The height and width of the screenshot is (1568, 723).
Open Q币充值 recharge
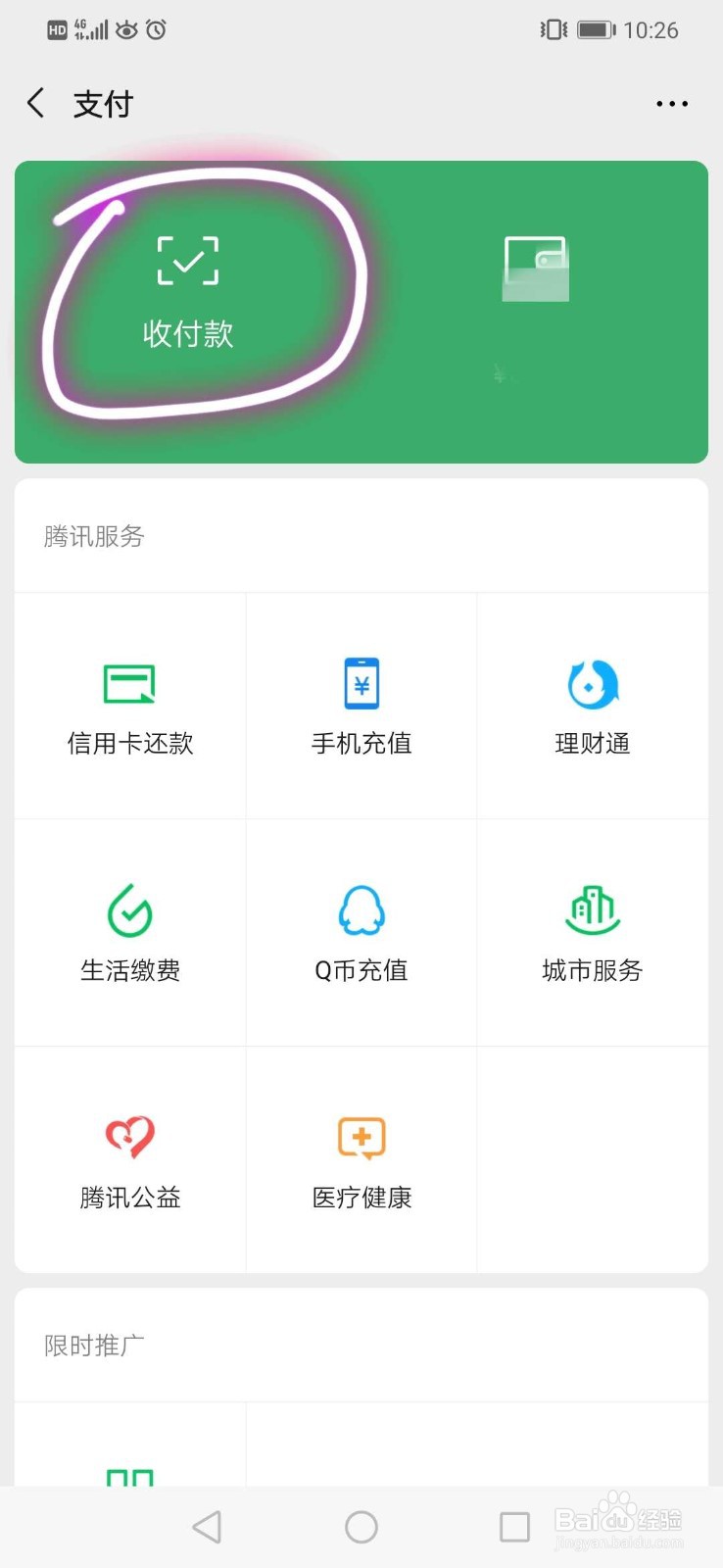pyautogui.click(x=361, y=933)
